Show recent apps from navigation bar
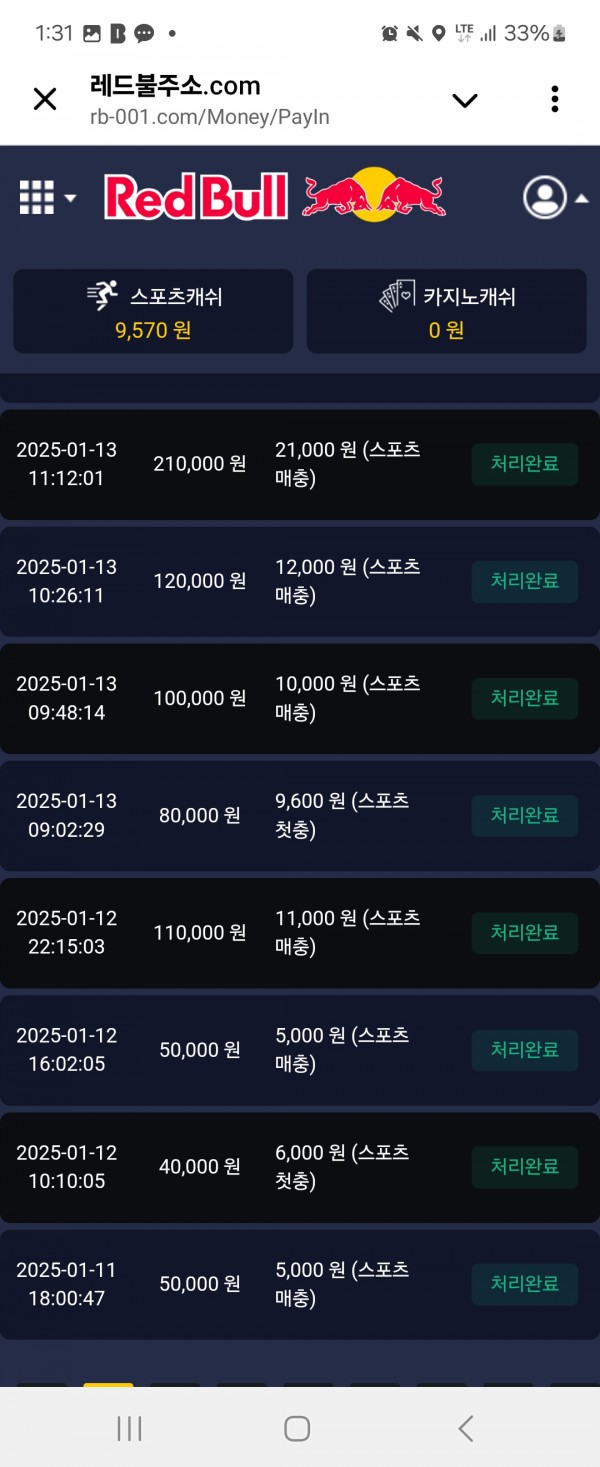The height and width of the screenshot is (1467, 600). [x=129, y=1428]
